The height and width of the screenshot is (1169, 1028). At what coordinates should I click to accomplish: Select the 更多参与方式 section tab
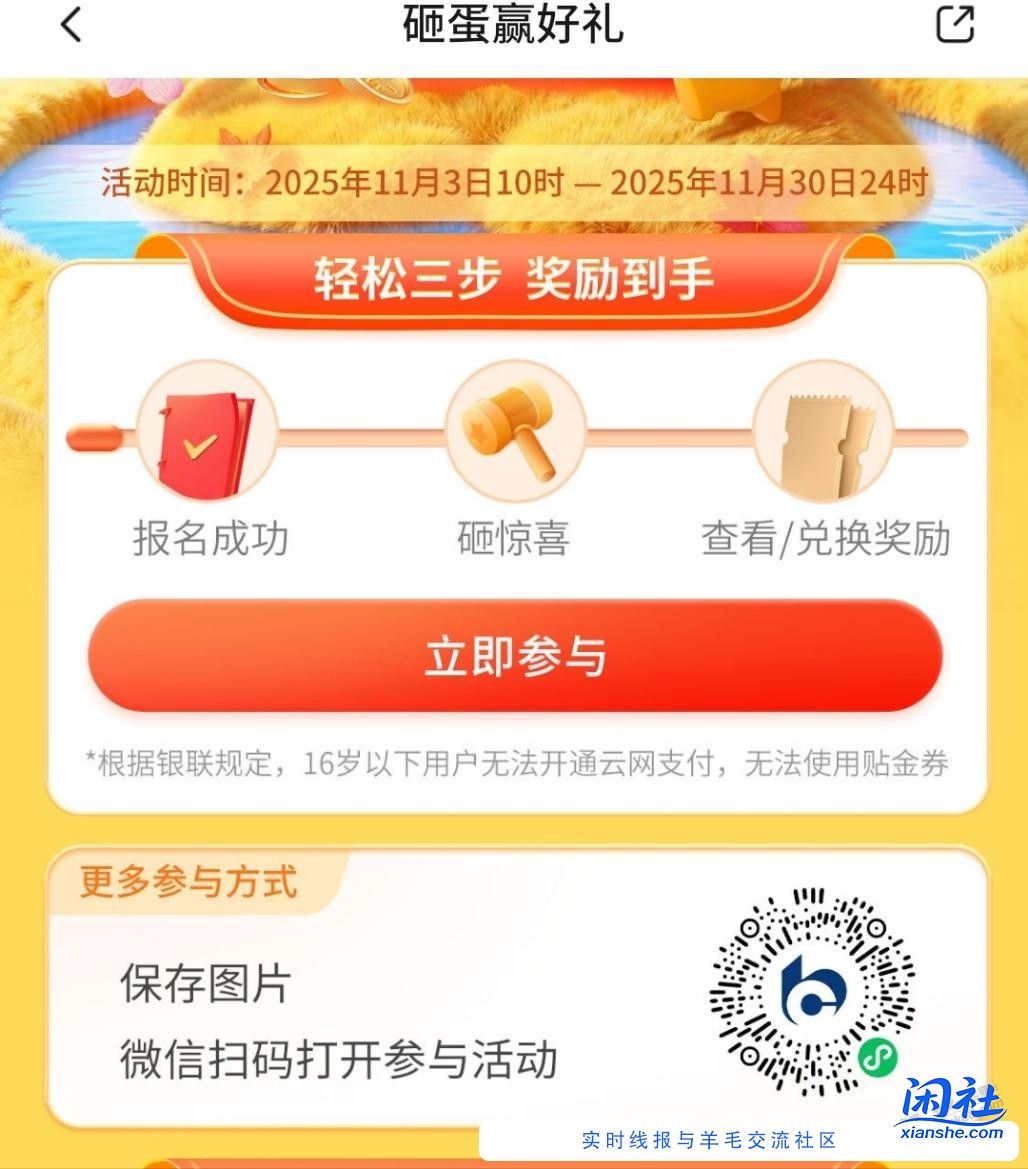click(x=187, y=883)
